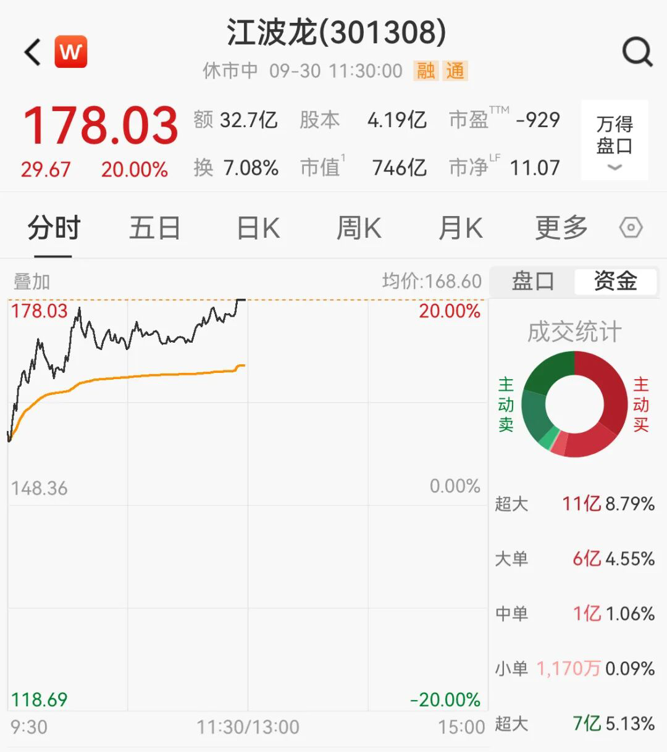
Task: Select the 分时 intraday tab
Action: pyautogui.click(x=54, y=228)
